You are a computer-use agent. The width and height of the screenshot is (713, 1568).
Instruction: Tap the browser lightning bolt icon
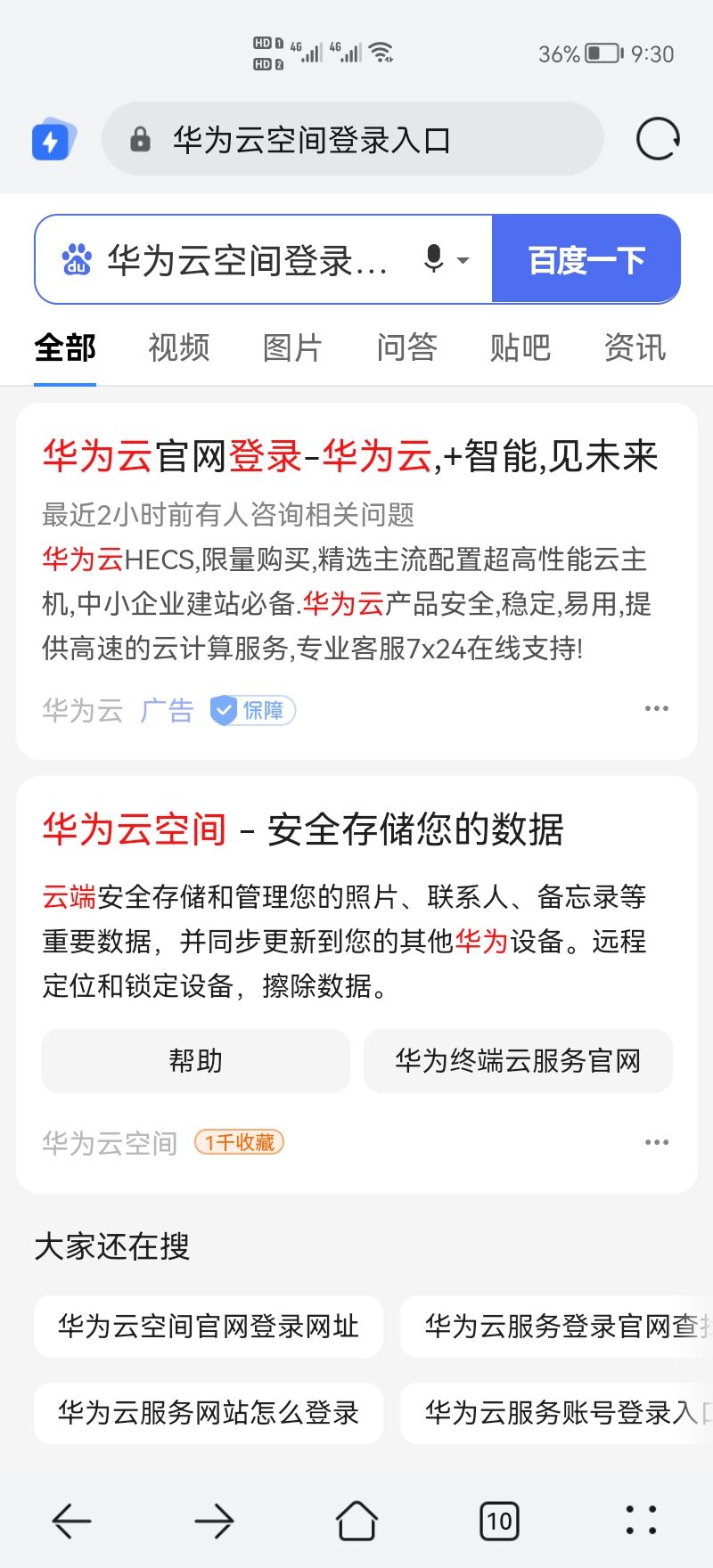click(52, 139)
